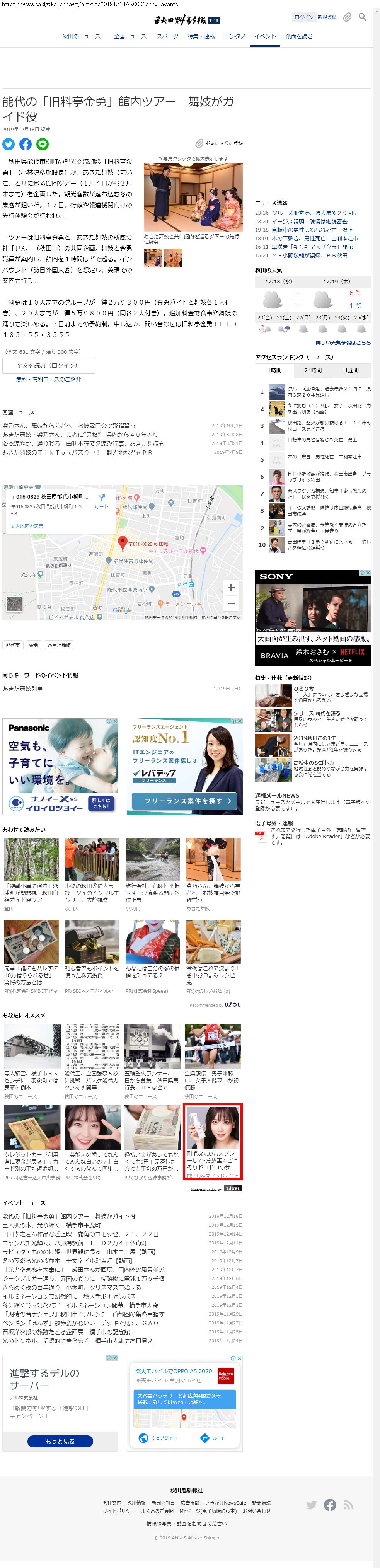The width and height of the screenshot is (380, 1568).
Task: Tap 全文を読む（ログイン） button
Action: click(x=48, y=365)
